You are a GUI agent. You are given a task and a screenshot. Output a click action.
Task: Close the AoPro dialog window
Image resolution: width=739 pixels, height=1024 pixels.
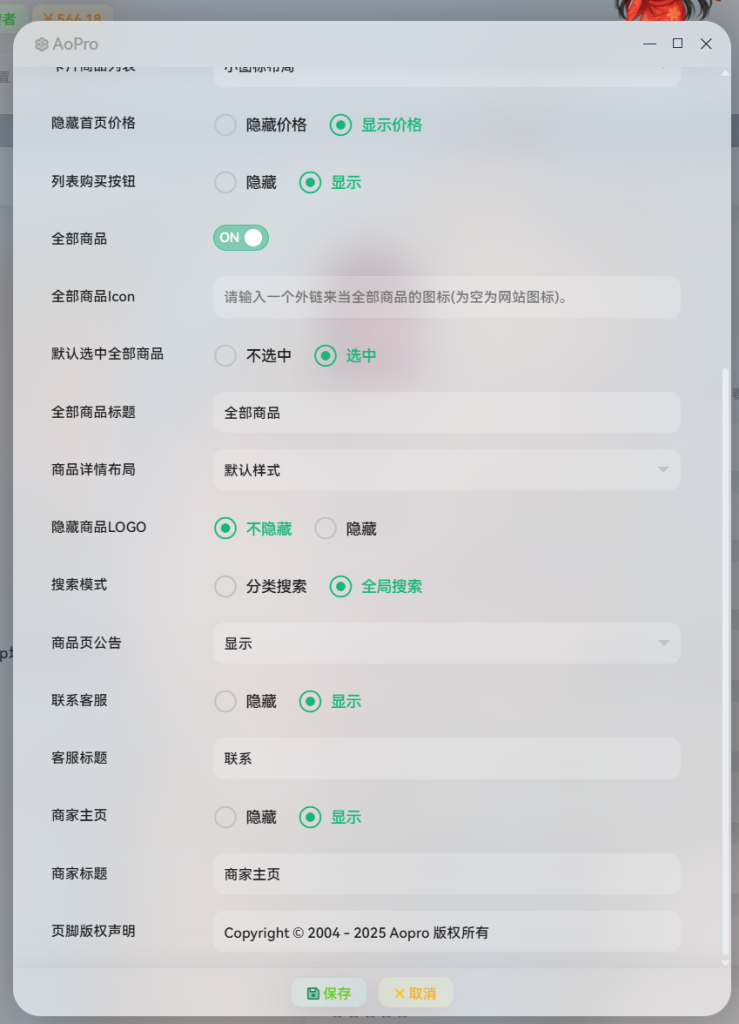pyautogui.click(x=706, y=44)
